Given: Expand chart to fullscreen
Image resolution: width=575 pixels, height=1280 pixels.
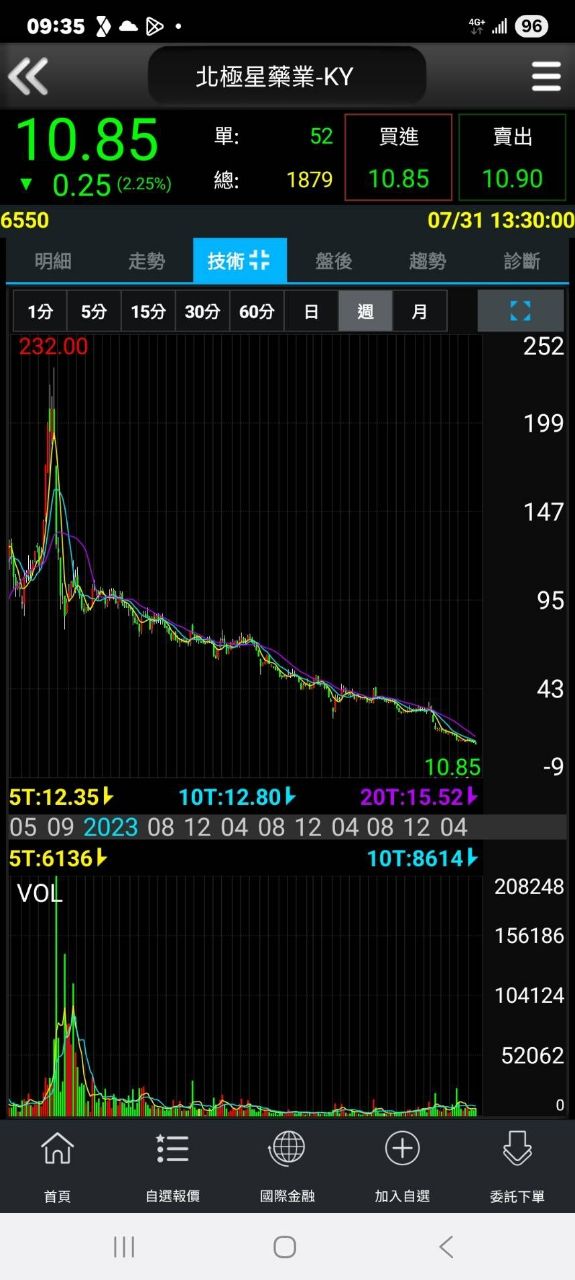Looking at the screenshot, I should (520, 312).
